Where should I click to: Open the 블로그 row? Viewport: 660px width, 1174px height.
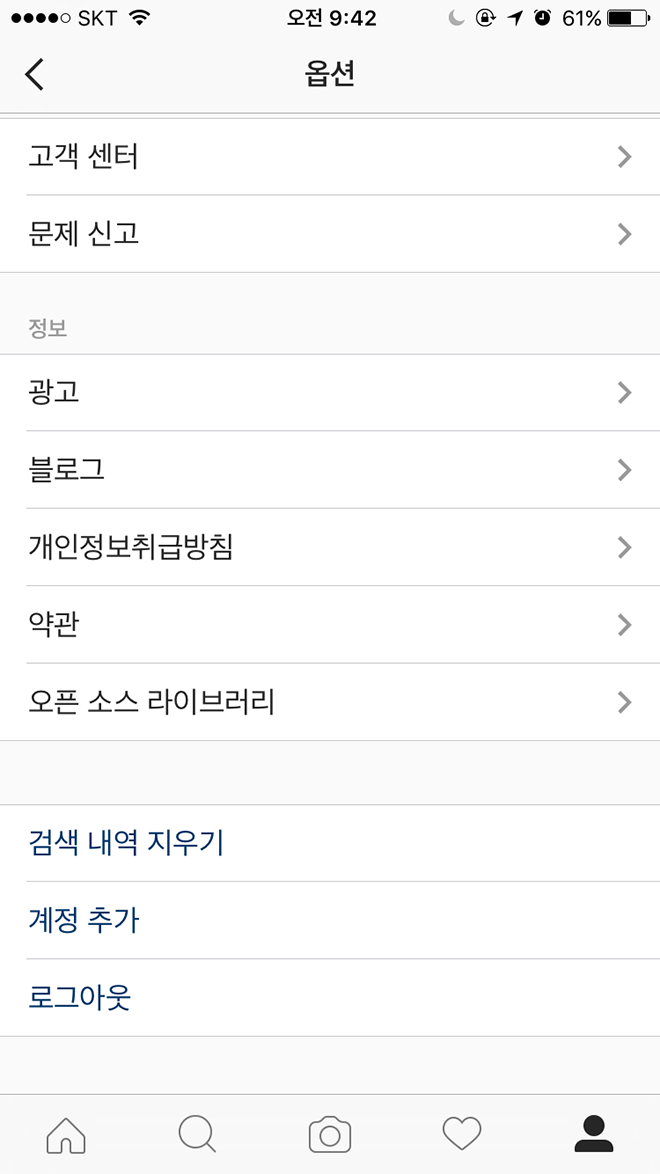(x=330, y=469)
